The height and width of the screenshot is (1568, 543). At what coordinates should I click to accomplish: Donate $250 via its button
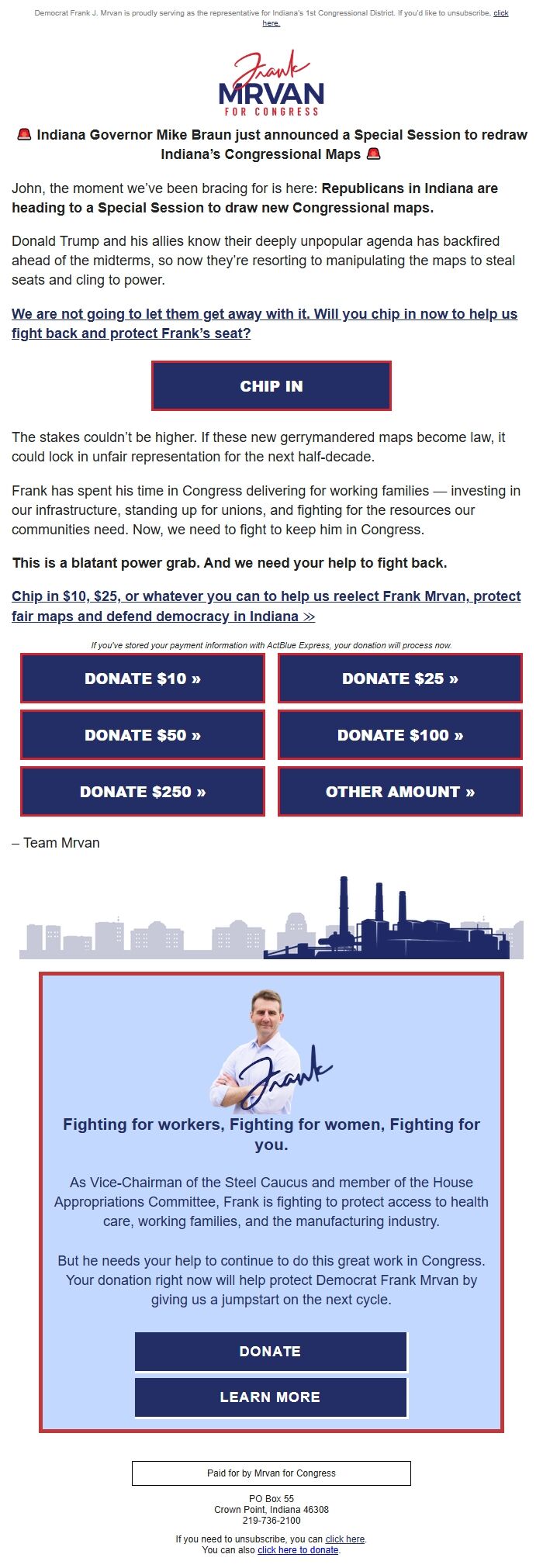[x=143, y=792]
